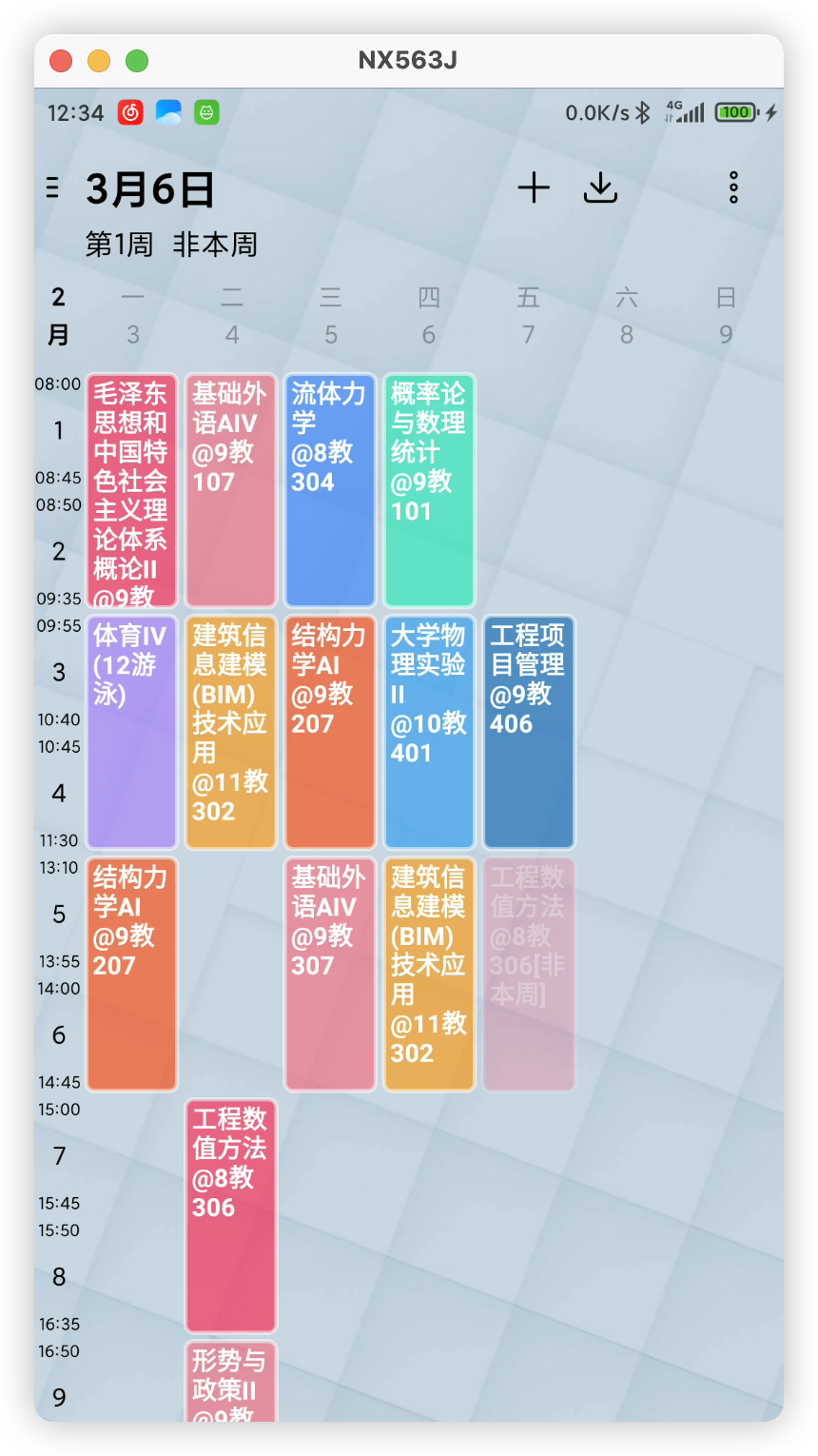This screenshot has height=1456, width=818.
Task: Open the three-dot overflow menu
Action: [x=733, y=187]
